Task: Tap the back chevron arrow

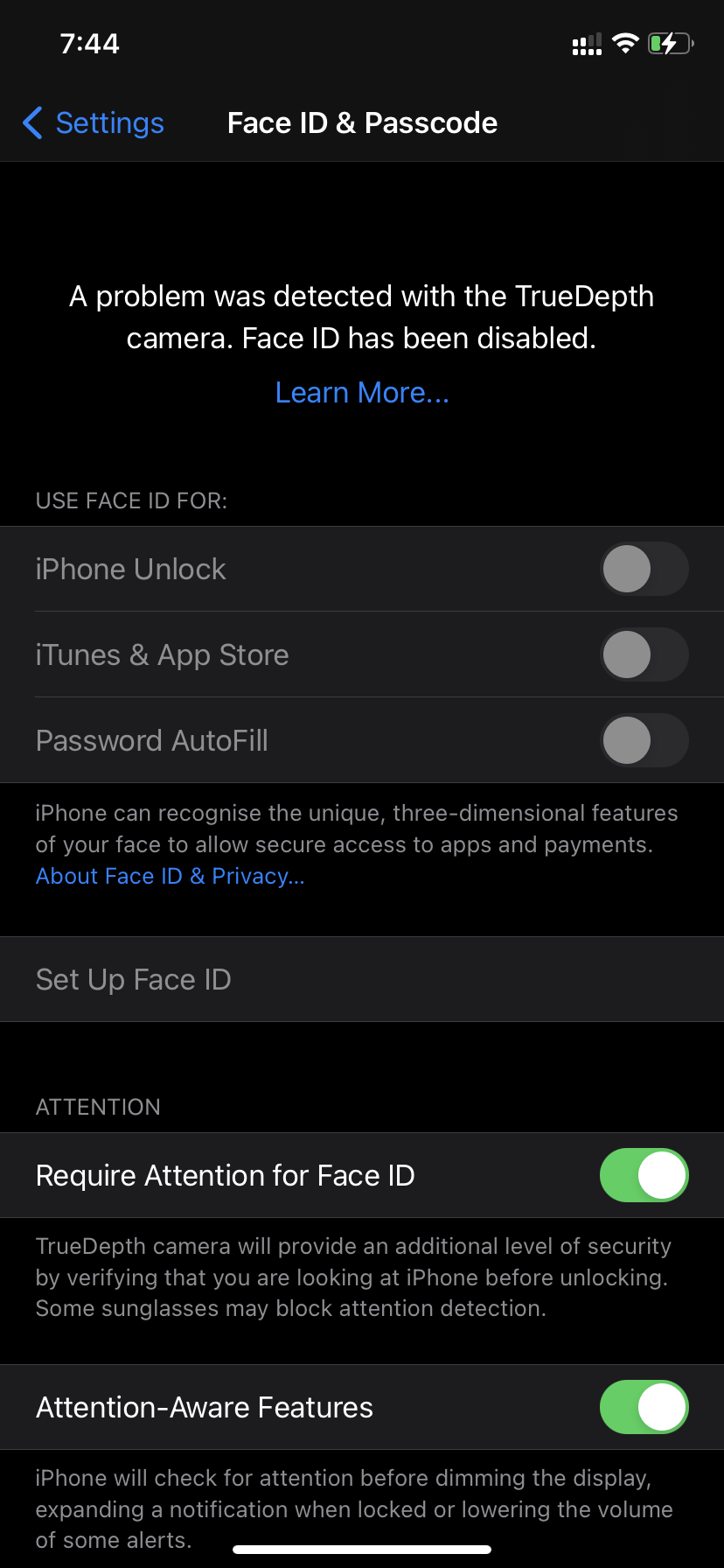Action: [31, 123]
